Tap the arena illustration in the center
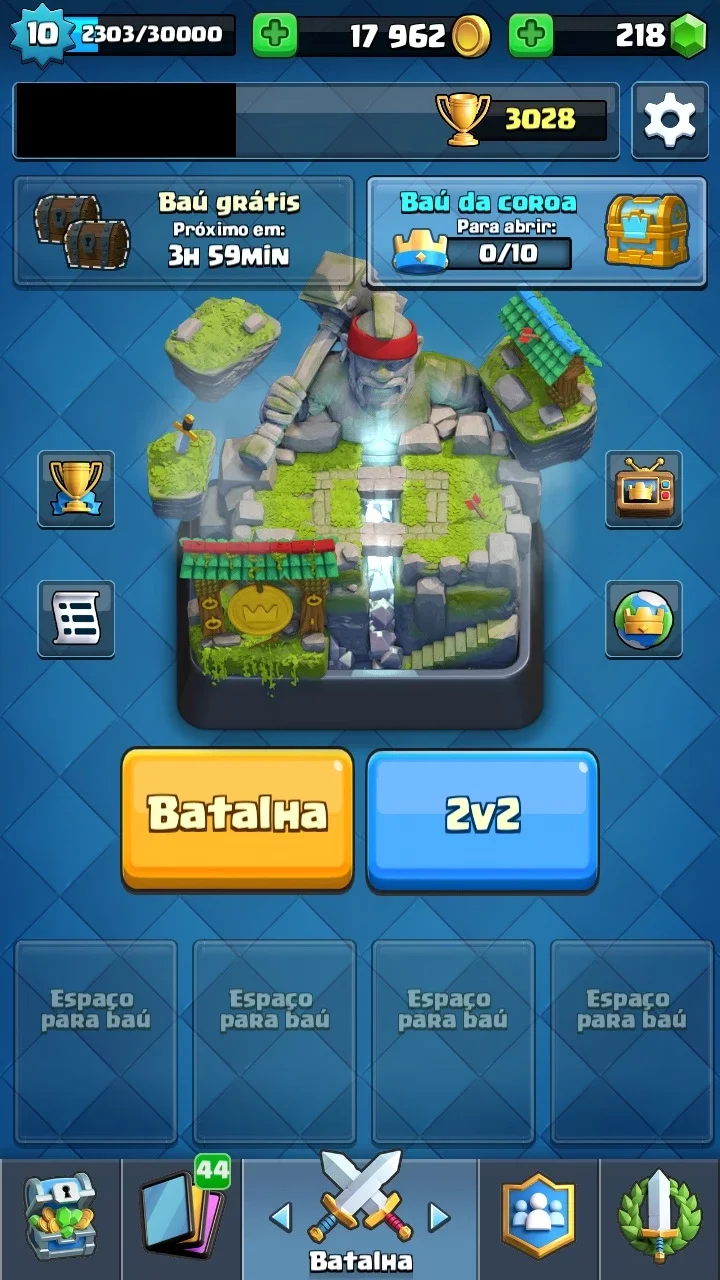This screenshot has height=1280, width=720. pos(360,500)
